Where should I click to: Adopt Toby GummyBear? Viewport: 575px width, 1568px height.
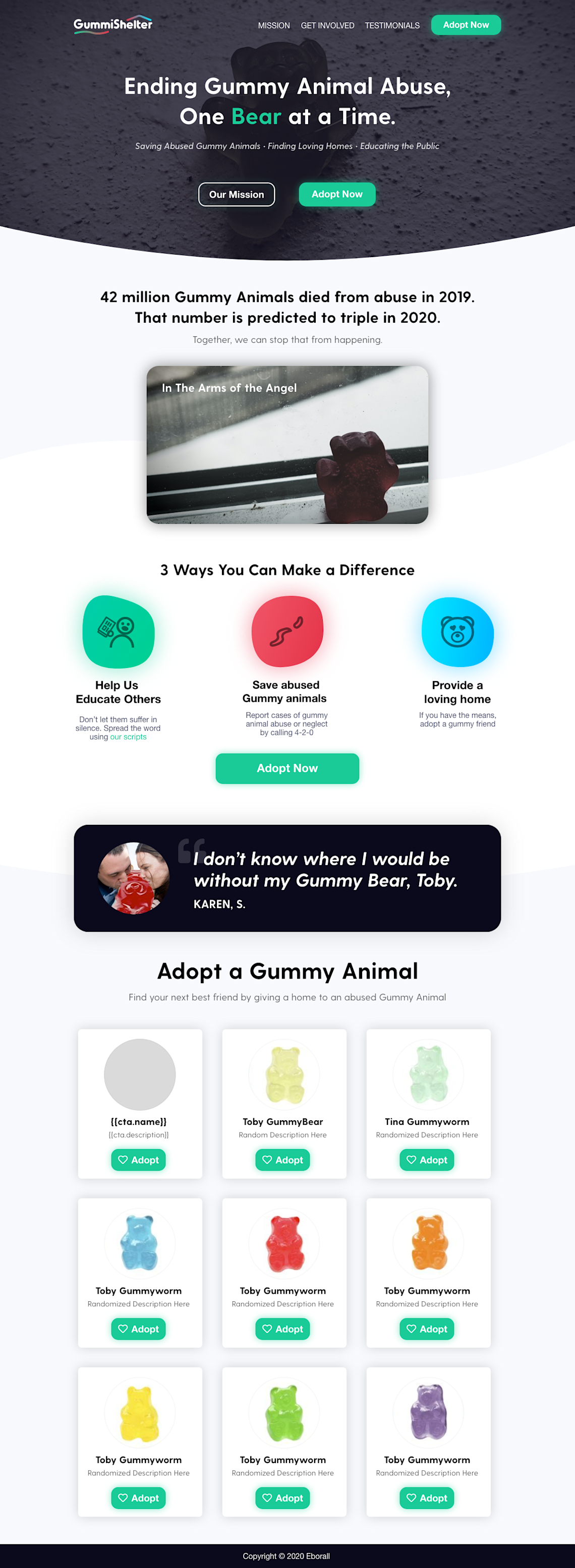(282, 1160)
